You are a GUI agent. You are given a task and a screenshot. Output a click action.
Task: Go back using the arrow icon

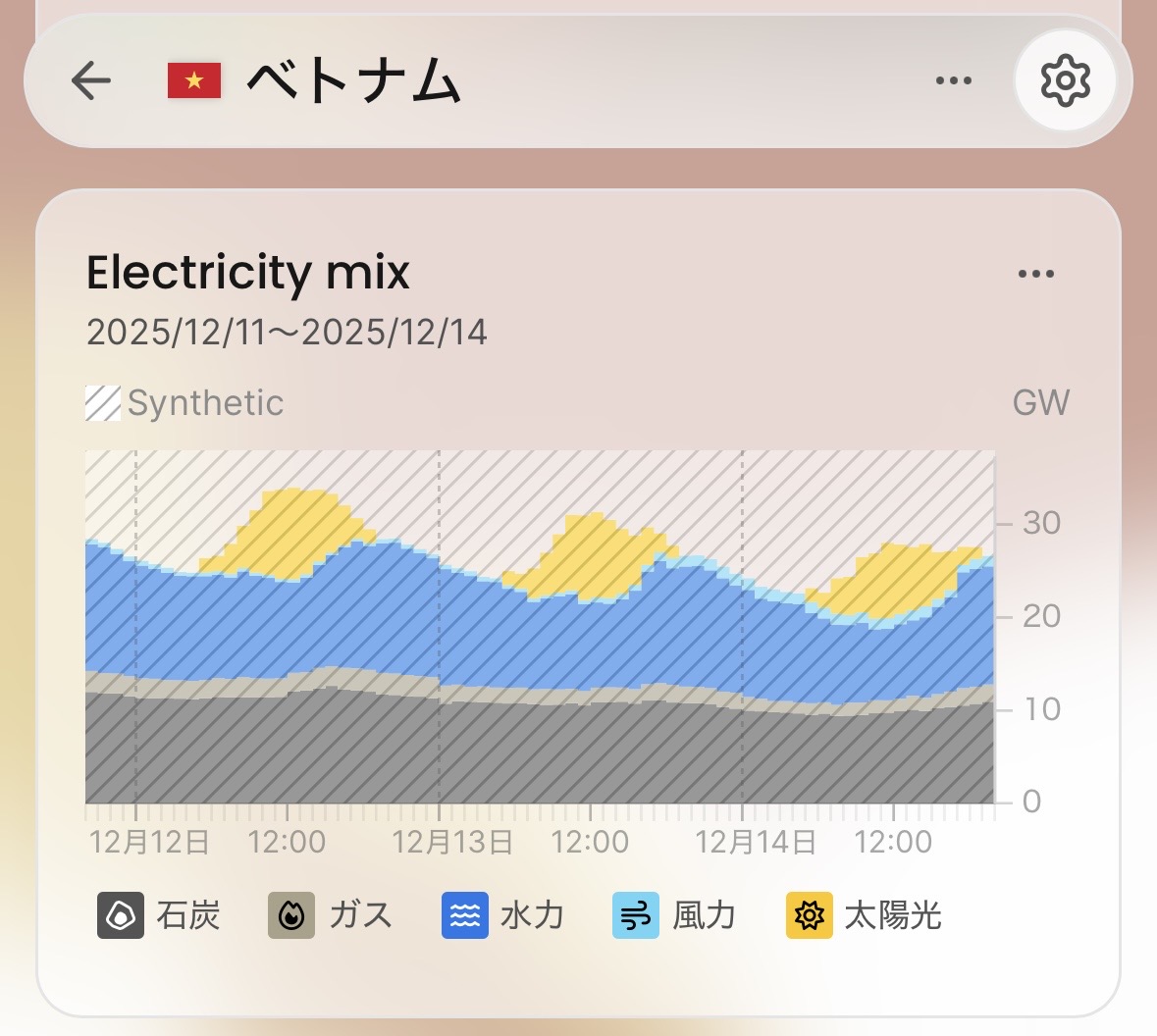[x=91, y=80]
